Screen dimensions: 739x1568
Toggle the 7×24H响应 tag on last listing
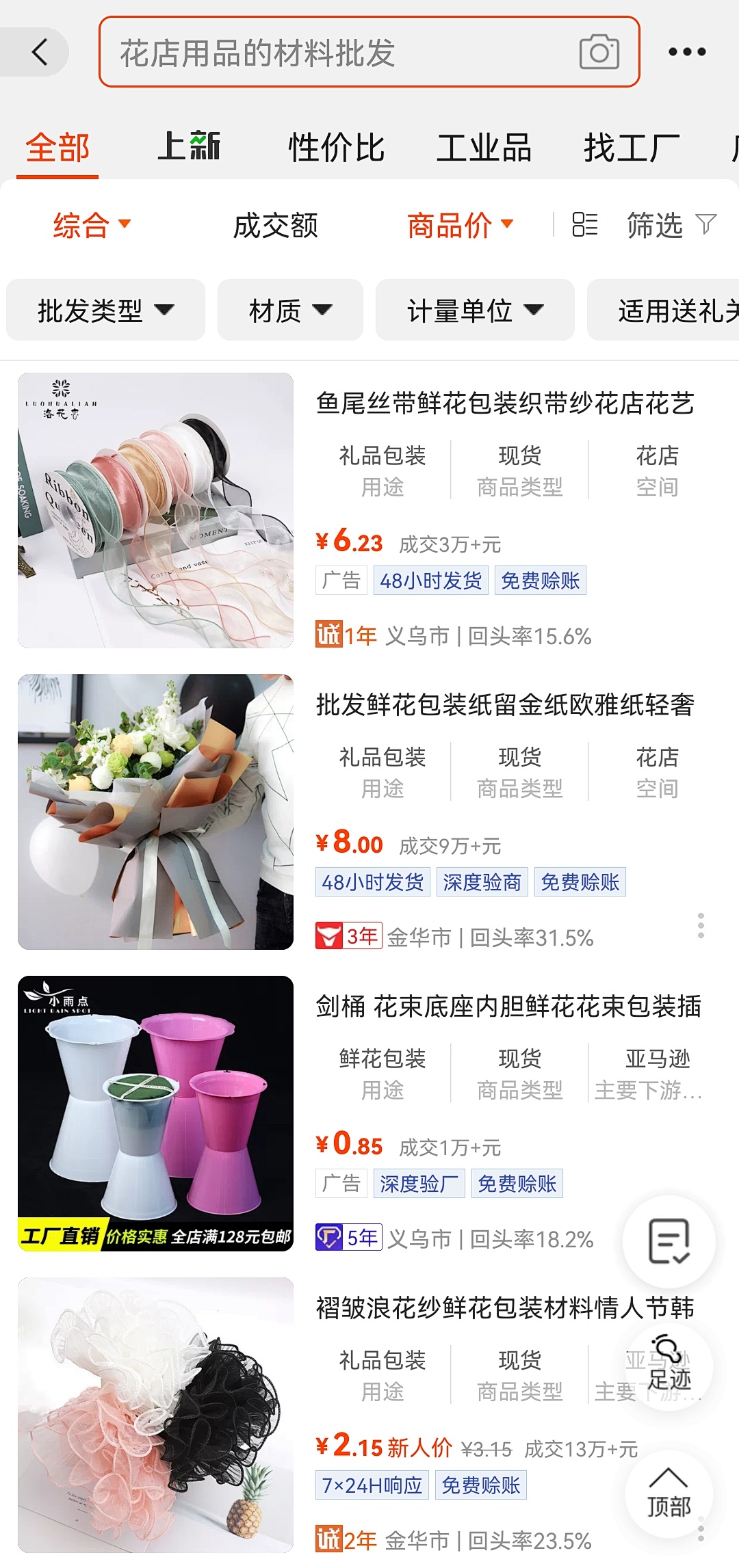point(372,1485)
